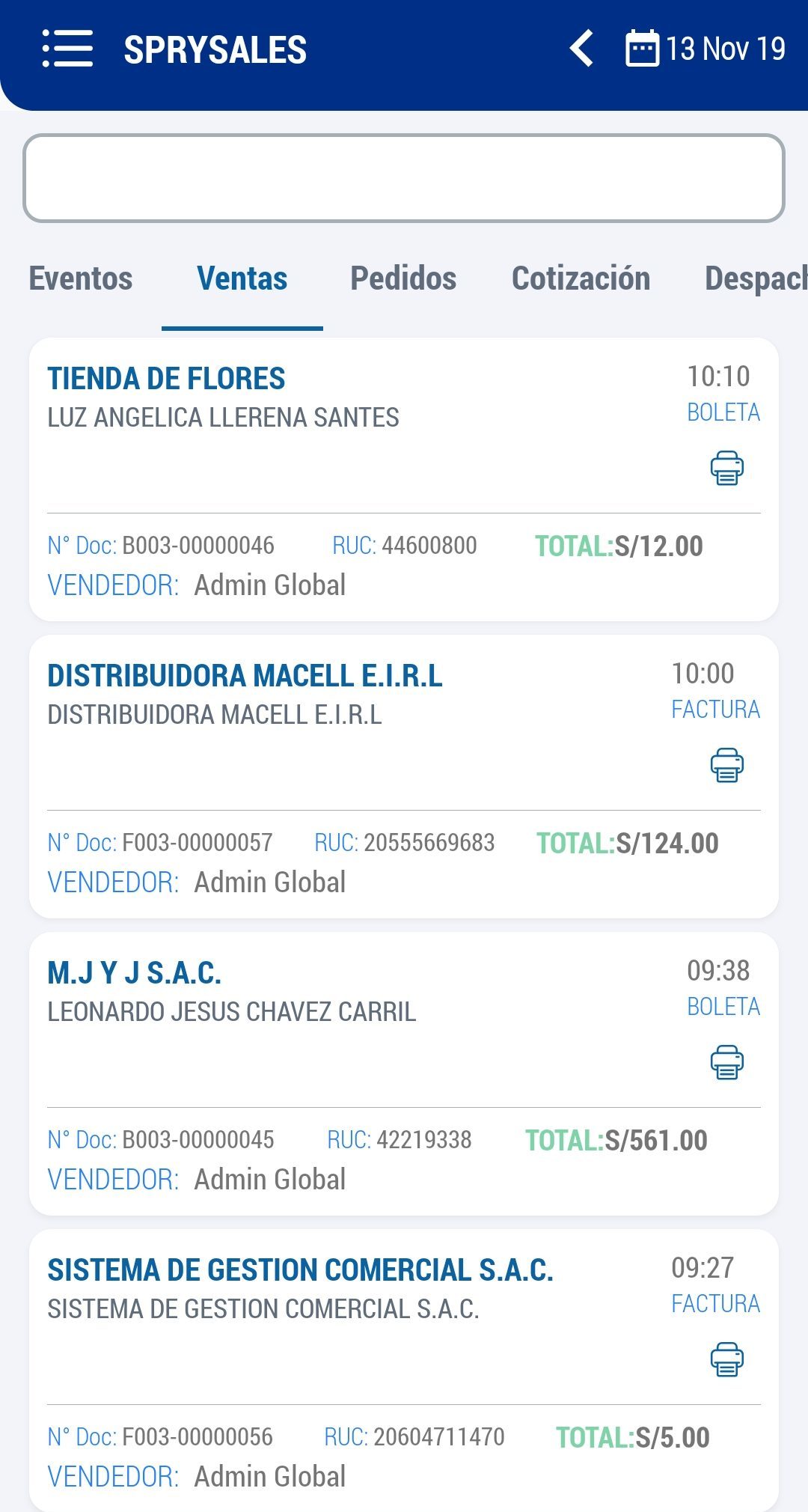Tap the search field at the top
The image size is (808, 1512).
pos(404,177)
